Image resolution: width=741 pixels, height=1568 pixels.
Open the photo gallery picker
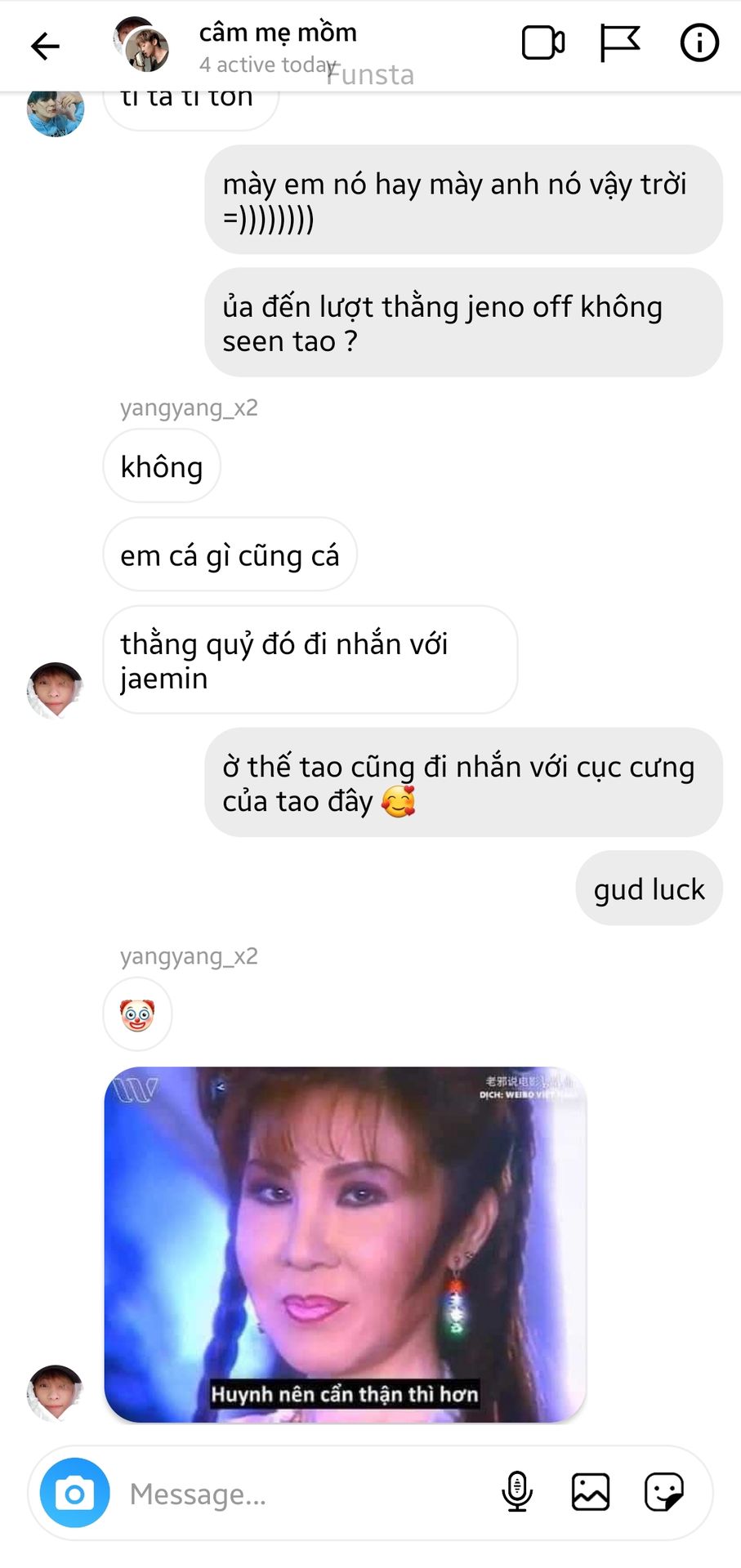pyautogui.click(x=591, y=1493)
